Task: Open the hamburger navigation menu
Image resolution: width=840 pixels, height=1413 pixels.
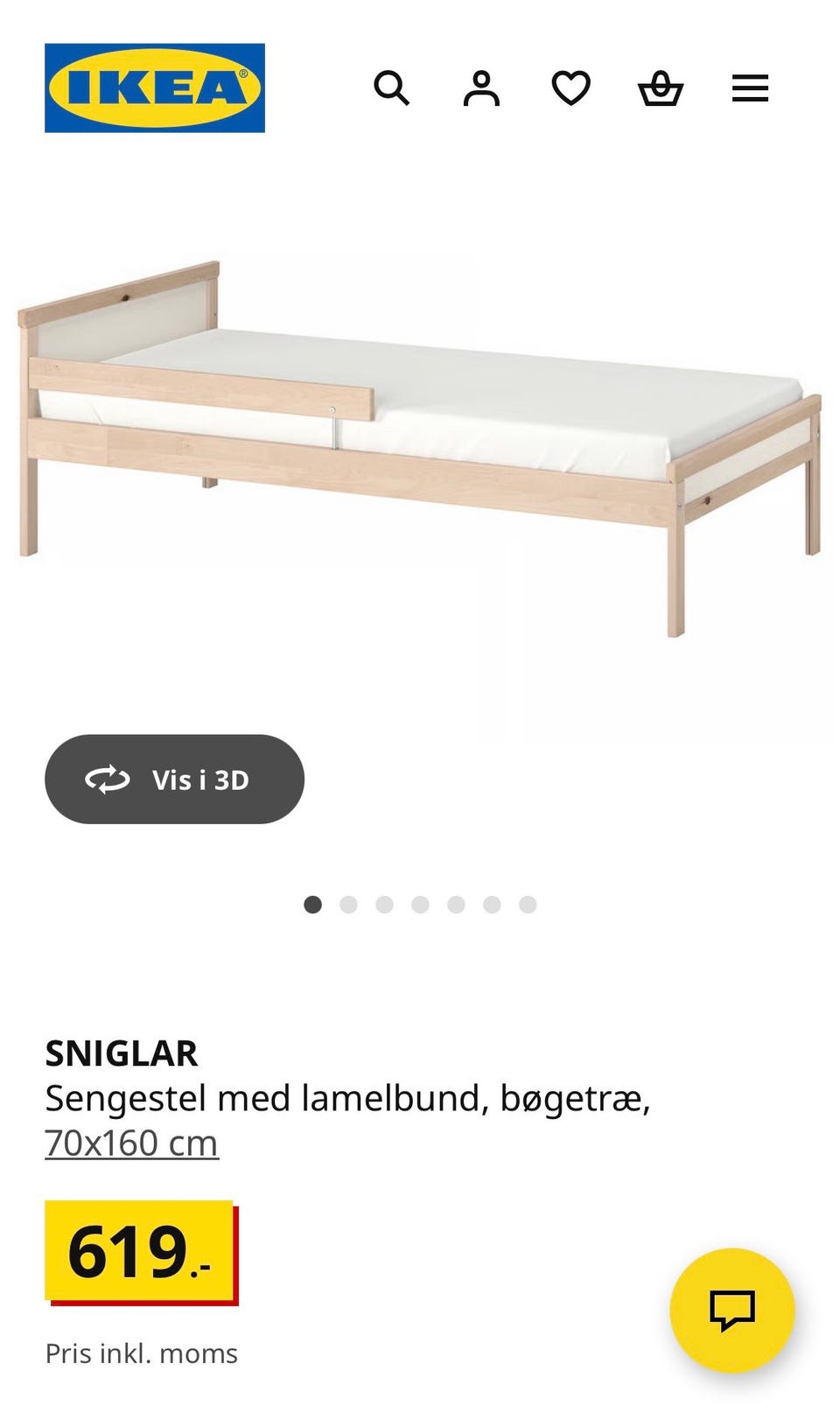Action: coord(749,87)
